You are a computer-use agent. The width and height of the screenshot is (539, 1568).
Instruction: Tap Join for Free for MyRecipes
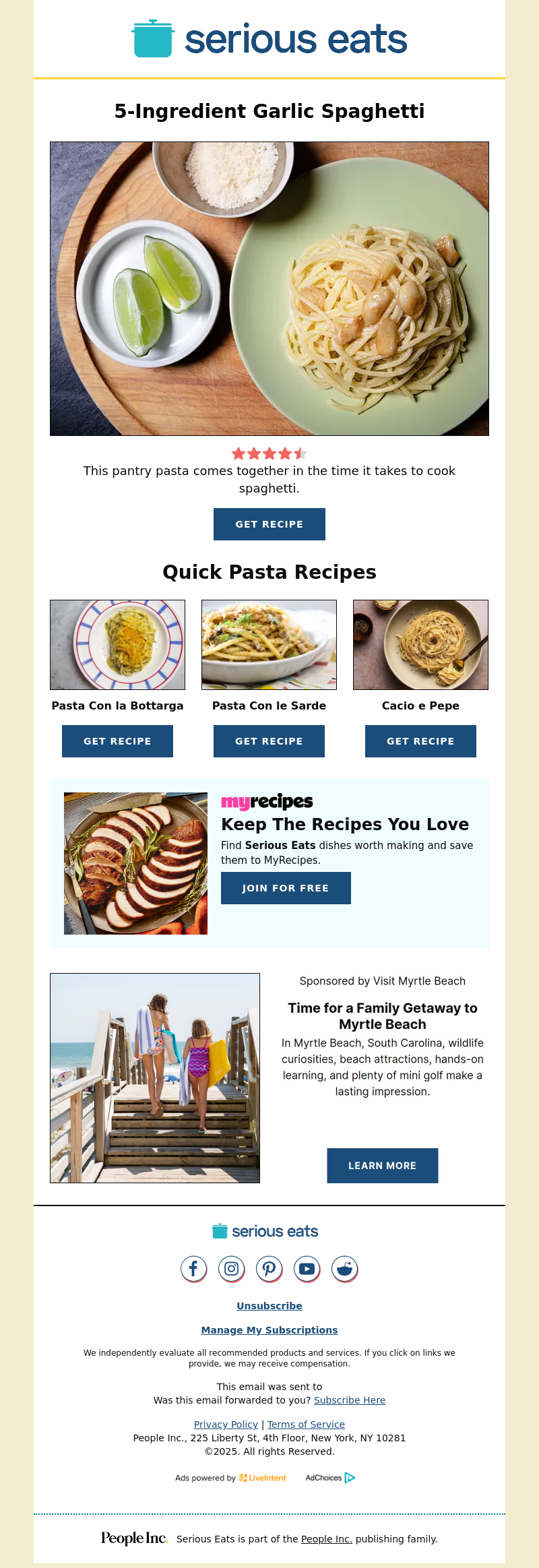pyautogui.click(x=286, y=888)
